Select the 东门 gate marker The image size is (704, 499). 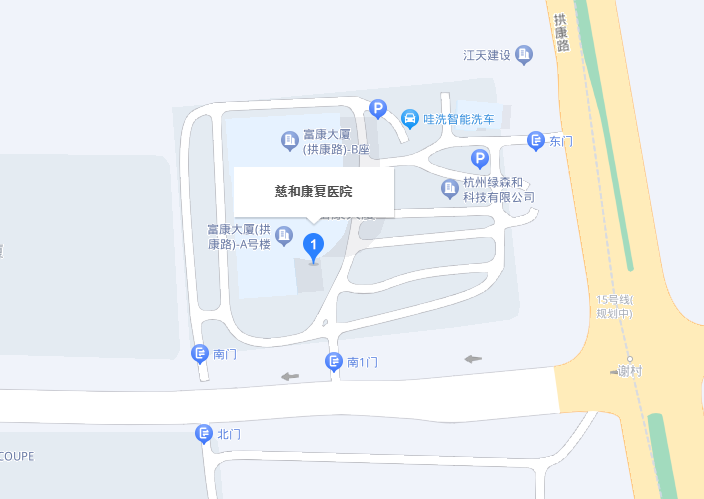[x=537, y=141]
